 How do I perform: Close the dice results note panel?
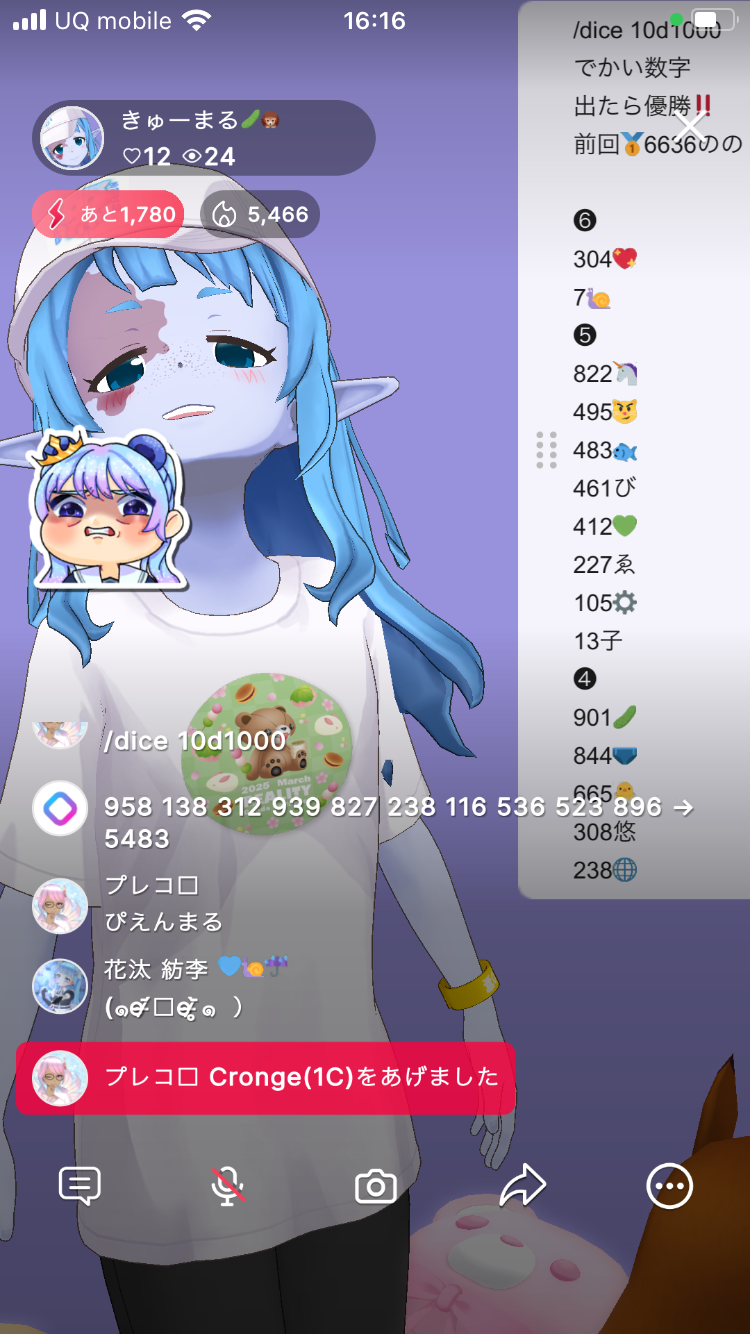[x=691, y=127]
